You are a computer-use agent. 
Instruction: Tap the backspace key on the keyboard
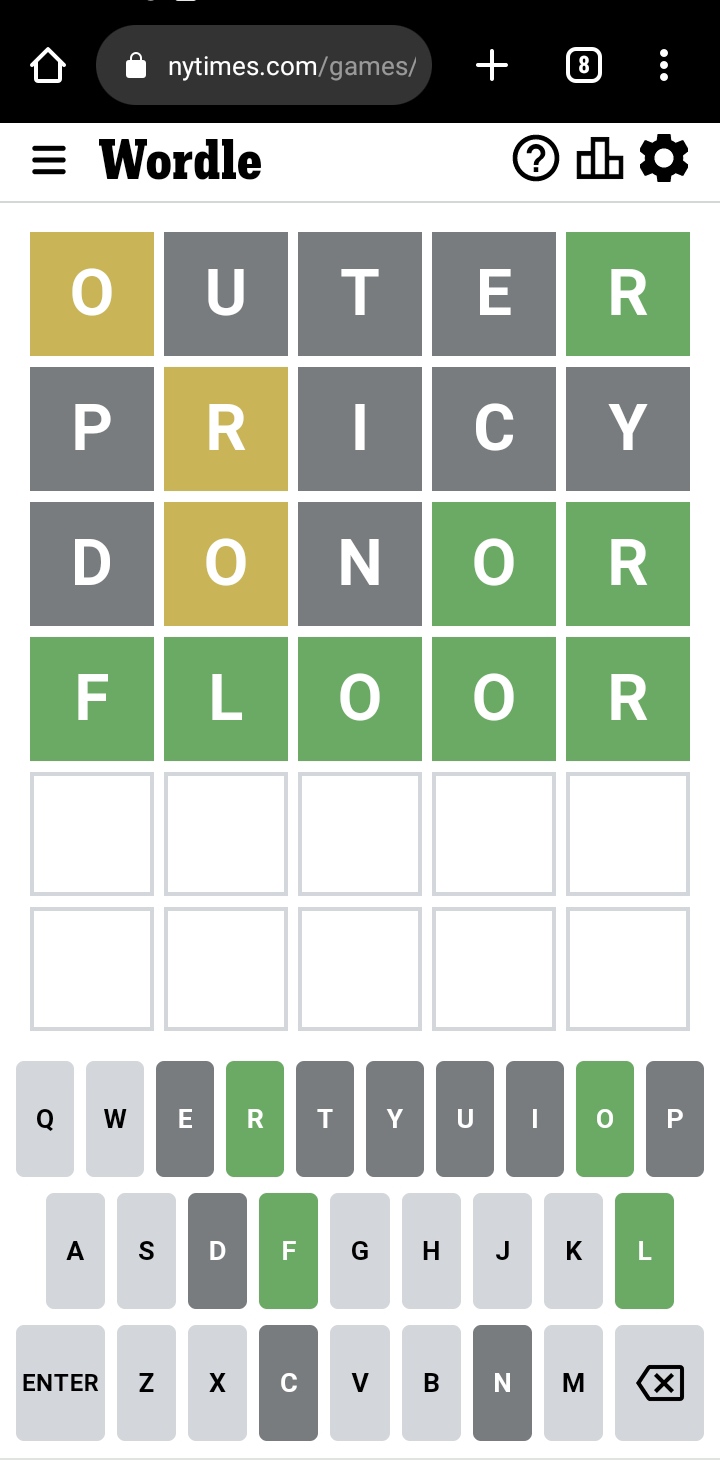[660, 1383]
